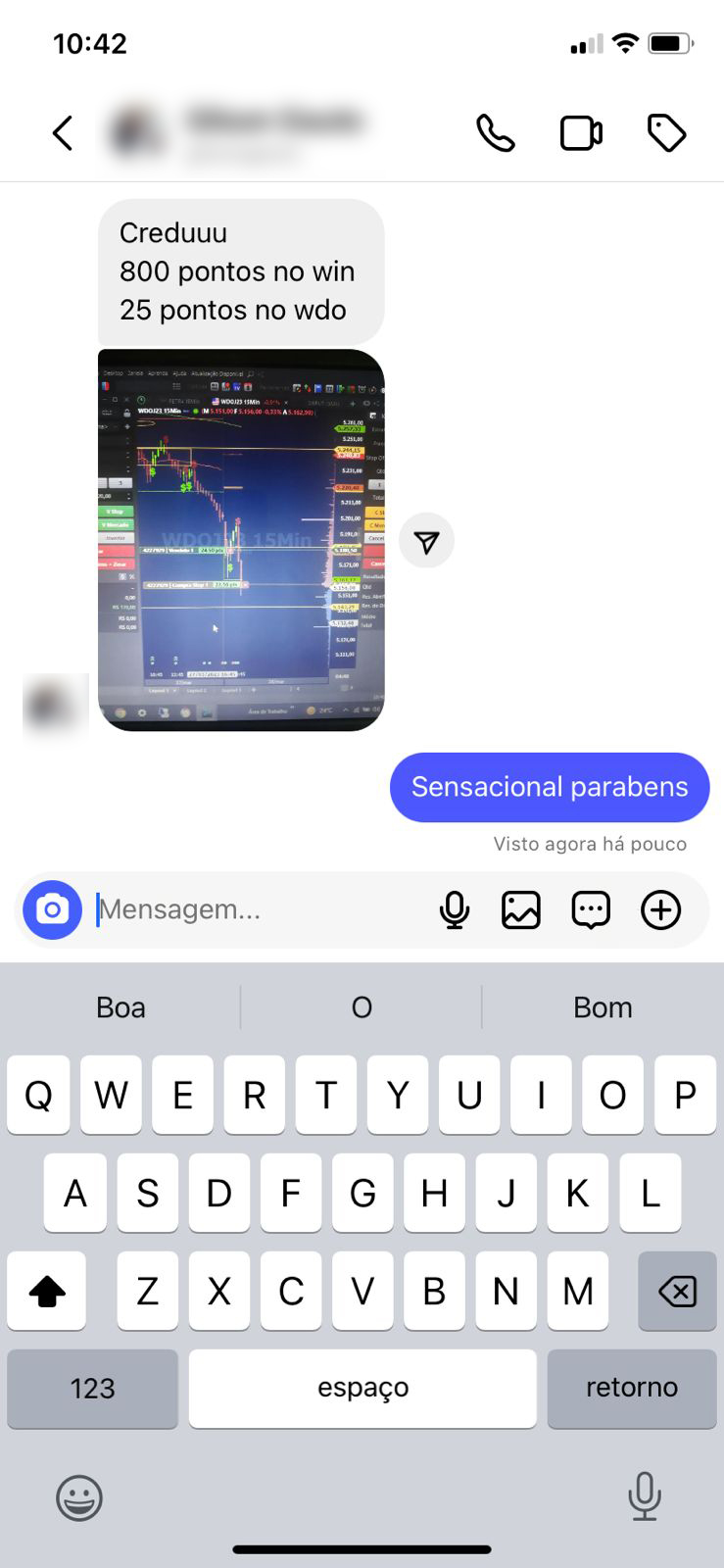Open the stickers and GIFs icon
The height and width of the screenshot is (1568, 724).
pos(591,909)
